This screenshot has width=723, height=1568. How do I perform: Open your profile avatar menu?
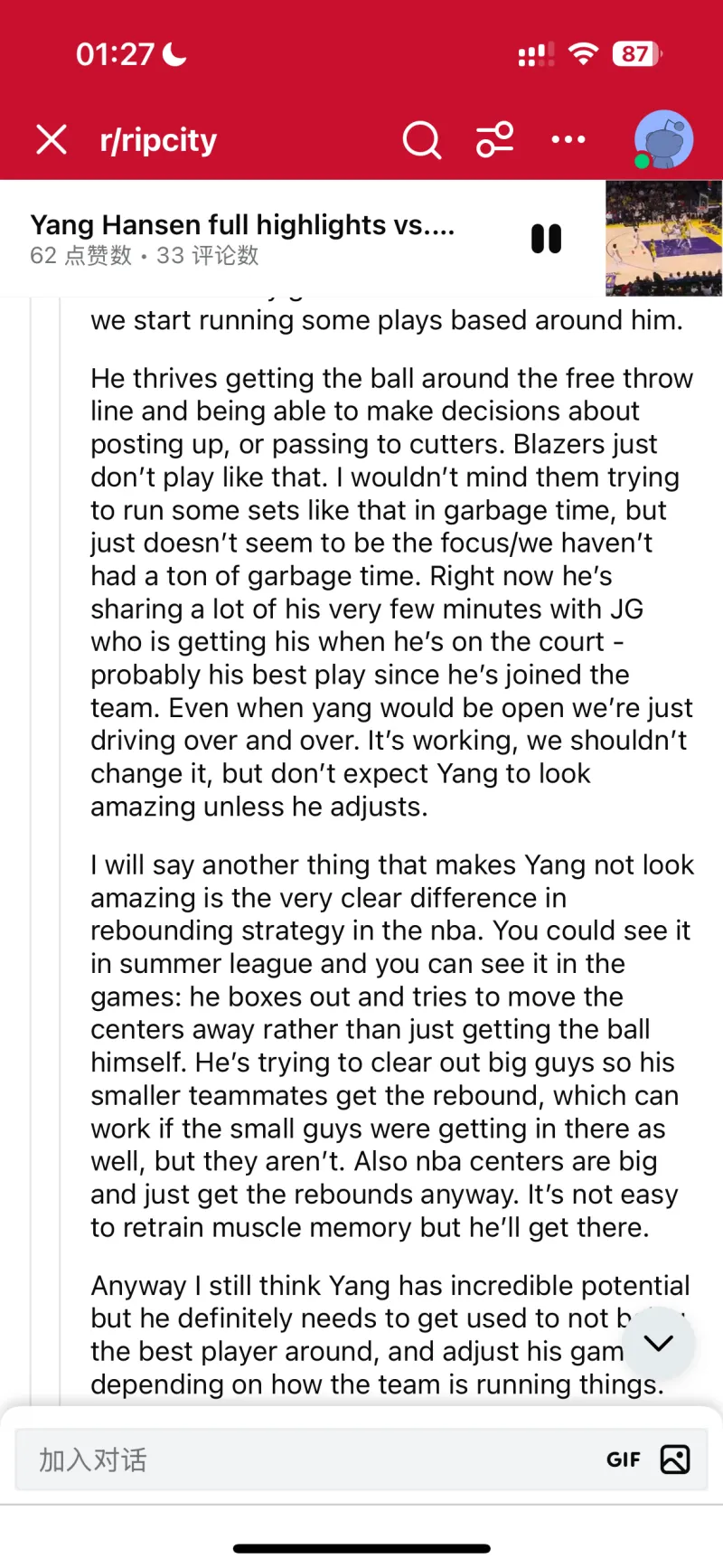(x=663, y=140)
